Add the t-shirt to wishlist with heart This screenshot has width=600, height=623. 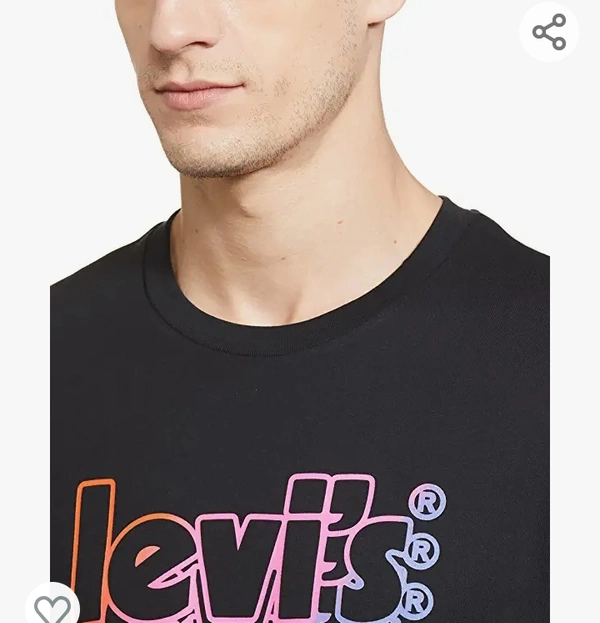52,606
